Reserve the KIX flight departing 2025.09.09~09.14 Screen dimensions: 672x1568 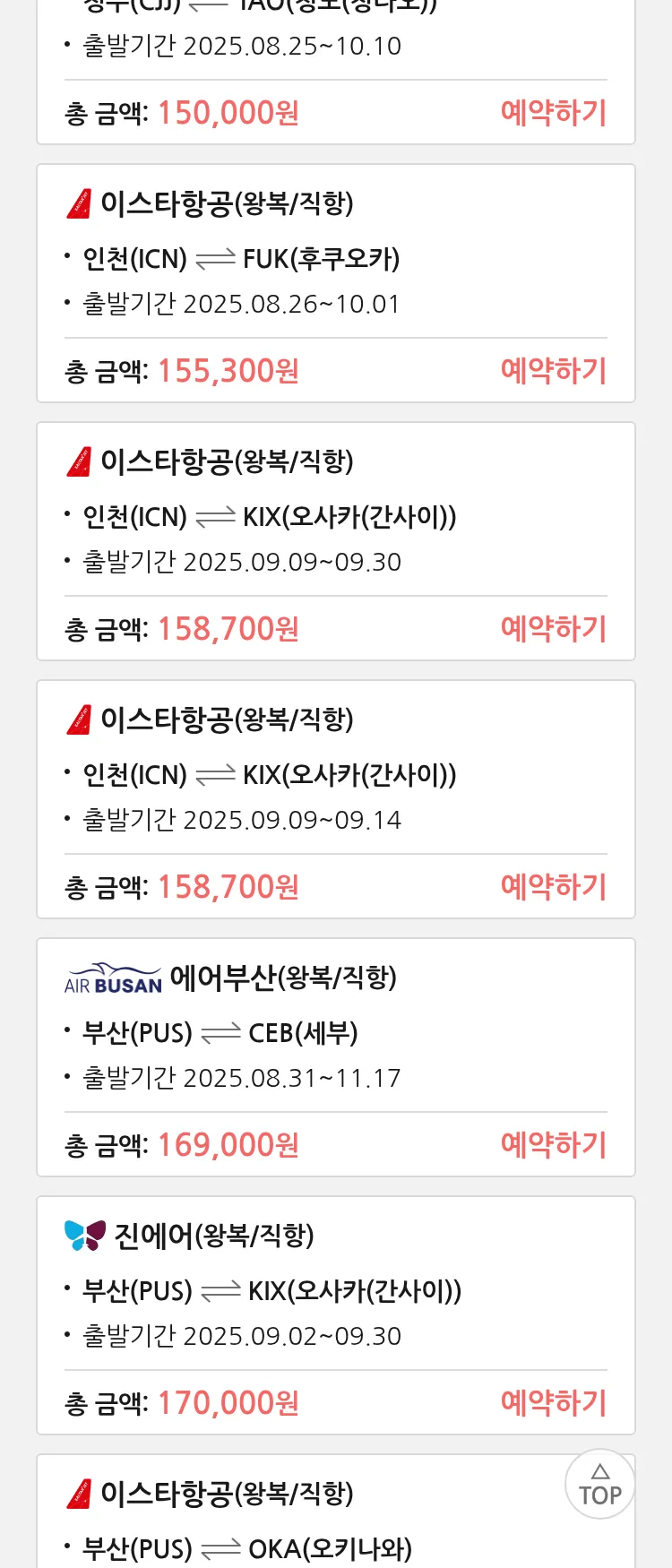[x=553, y=887]
